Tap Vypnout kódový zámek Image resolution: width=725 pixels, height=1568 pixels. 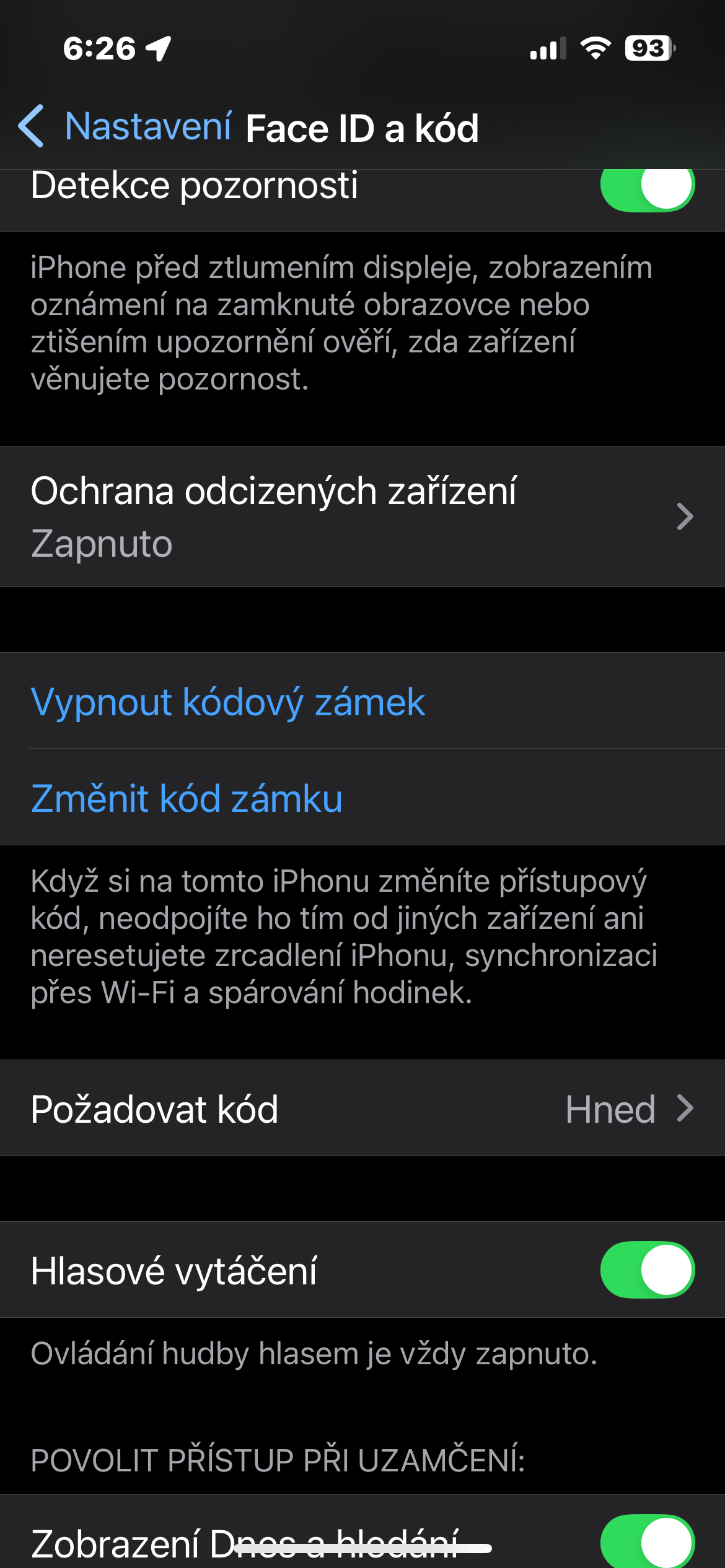tap(228, 702)
